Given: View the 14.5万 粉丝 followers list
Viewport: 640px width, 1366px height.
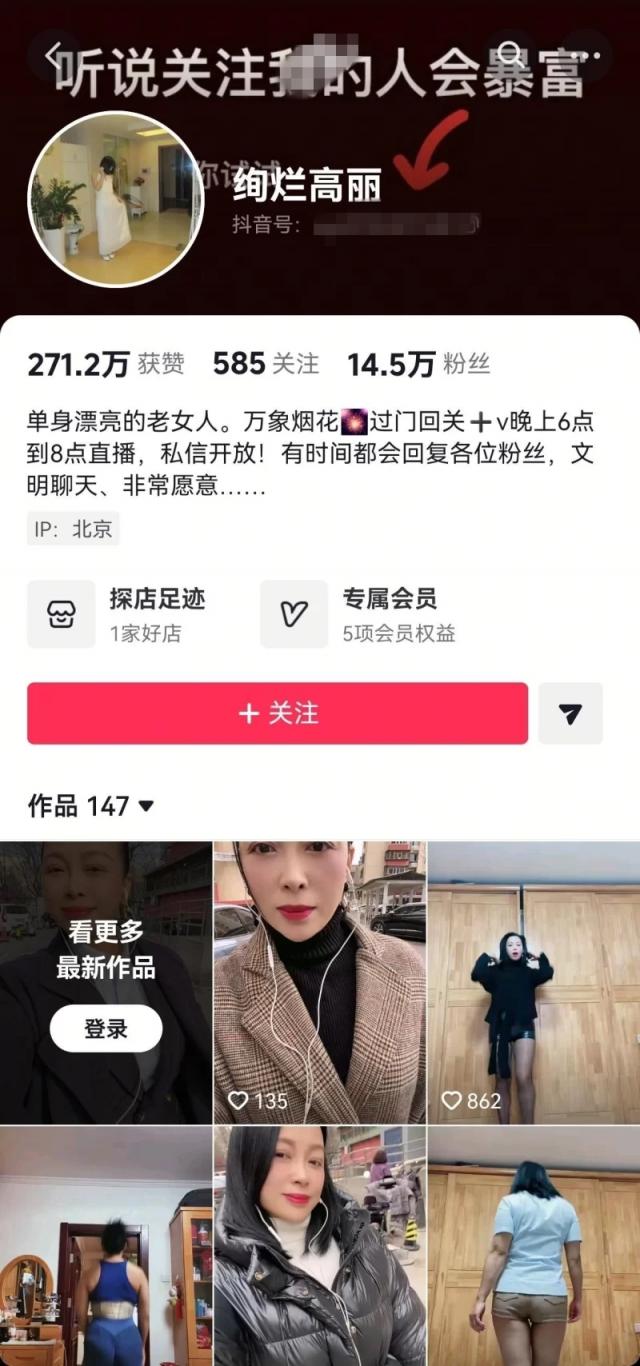Looking at the screenshot, I should pyautogui.click(x=418, y=364).
